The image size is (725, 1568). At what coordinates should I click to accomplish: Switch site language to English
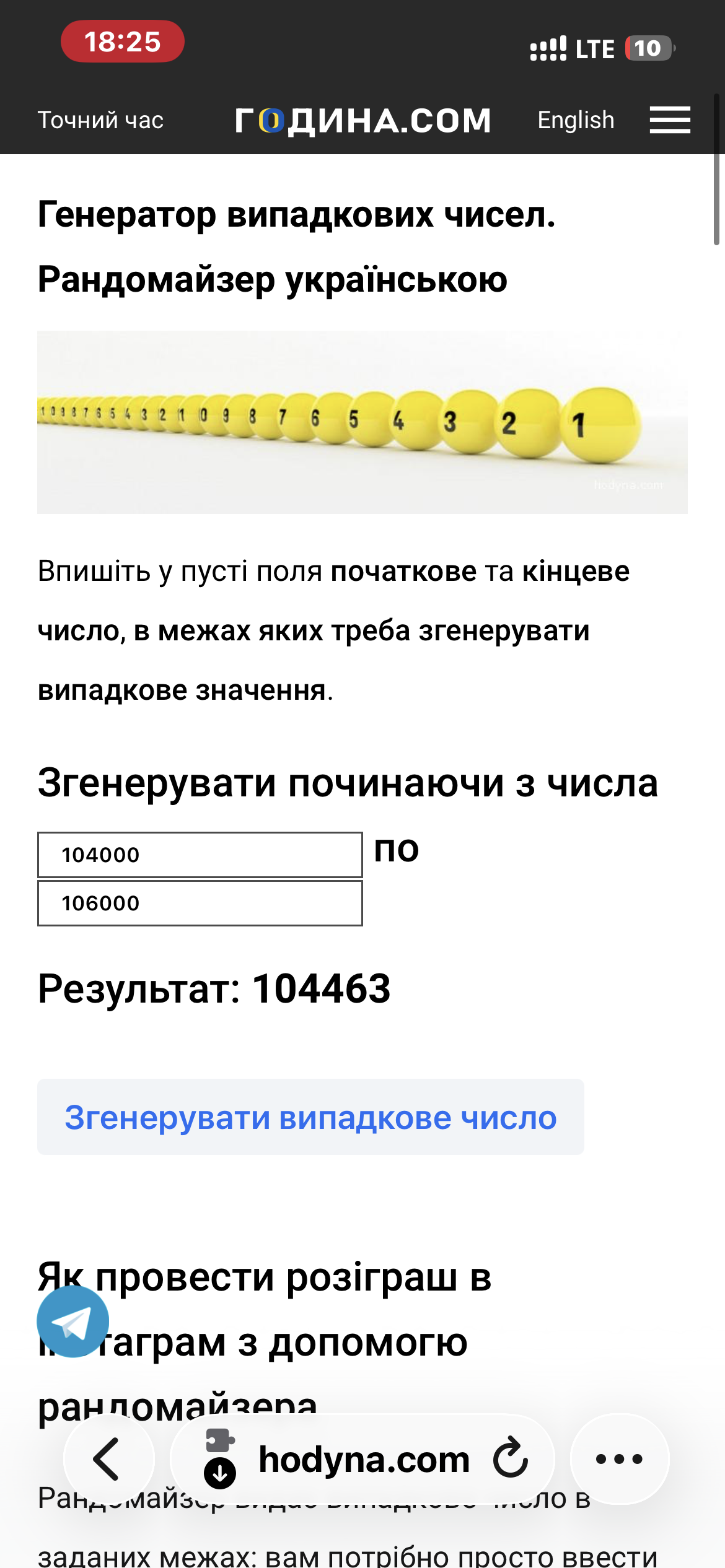pos(576,120)
